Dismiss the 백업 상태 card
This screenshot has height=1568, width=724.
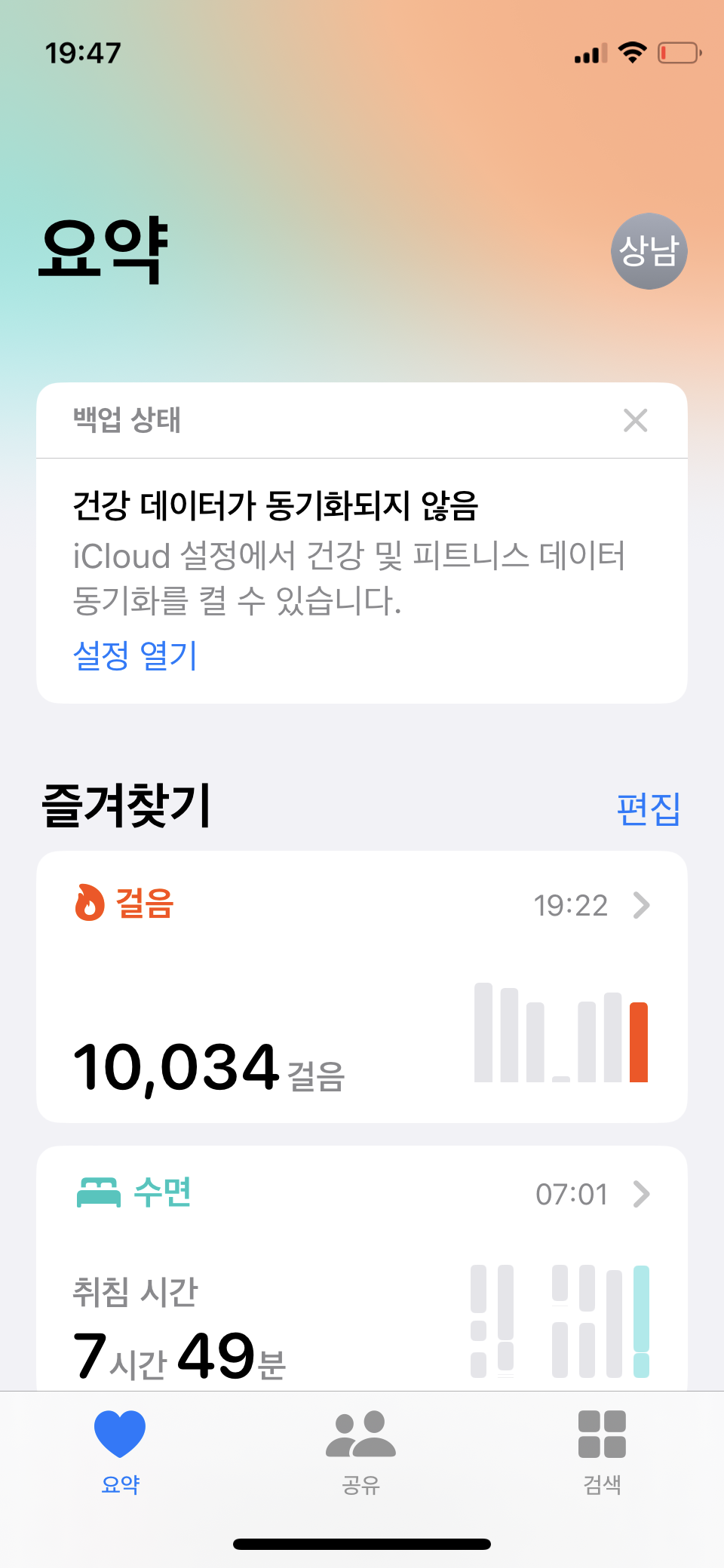pyautogui.click(x=635, y=421)
